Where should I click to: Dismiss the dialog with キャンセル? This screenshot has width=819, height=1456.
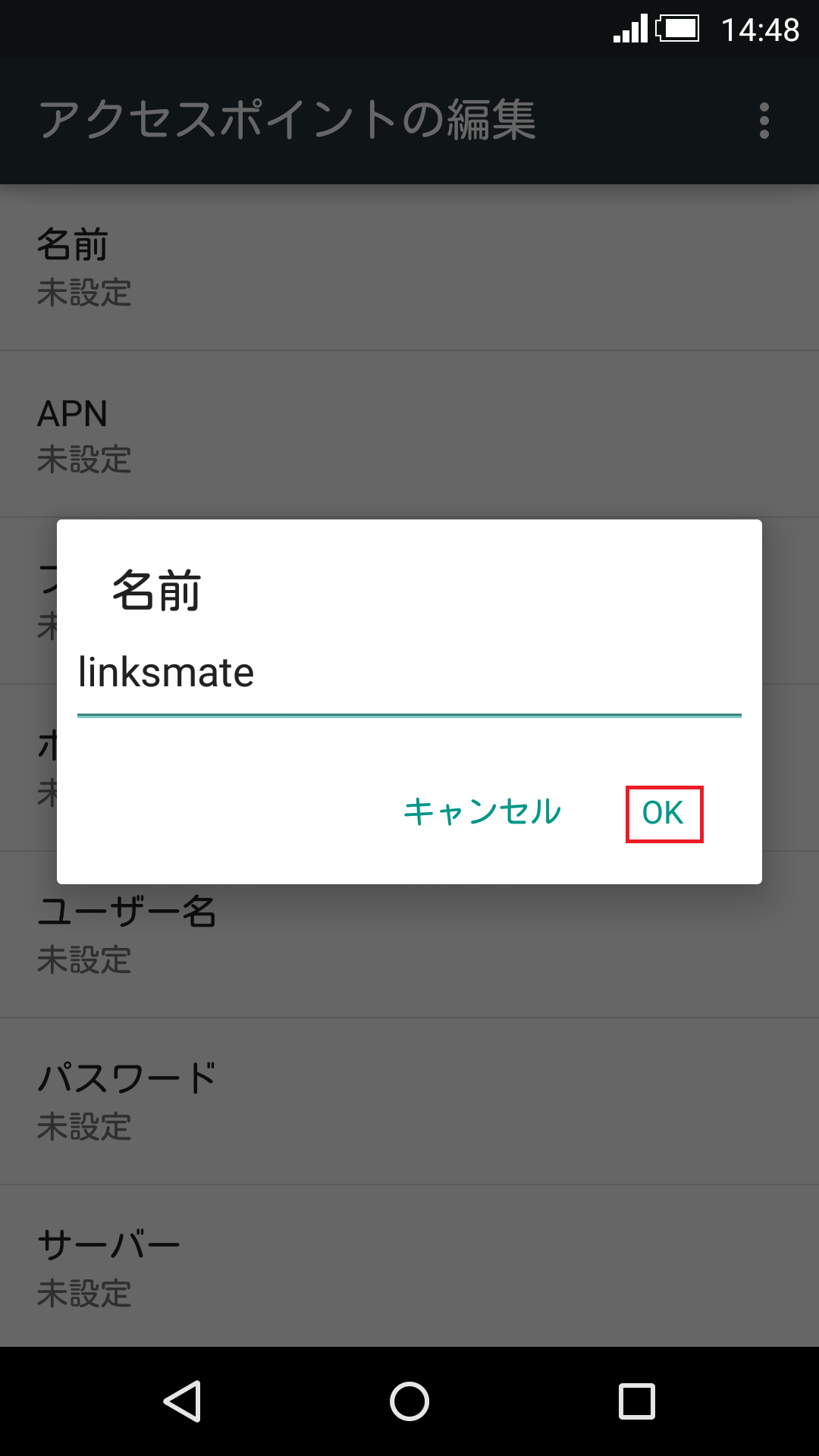pos(482,812)
